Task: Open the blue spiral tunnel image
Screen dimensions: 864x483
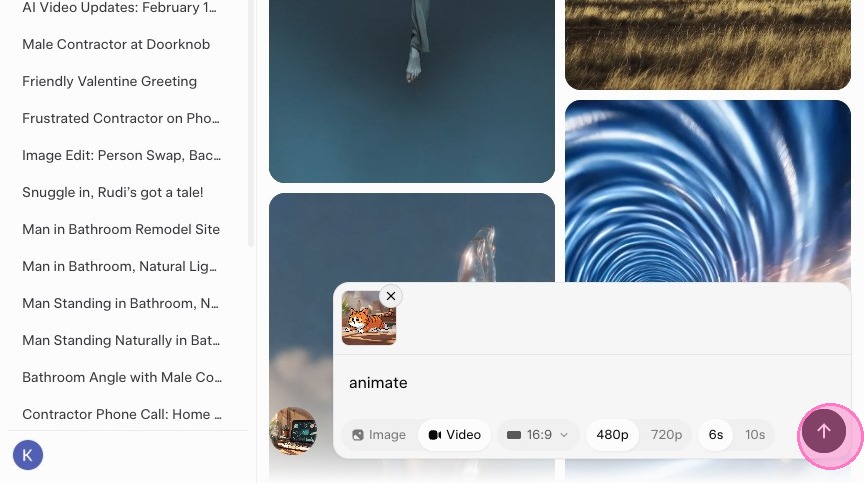Action: (x=707, y=190)
